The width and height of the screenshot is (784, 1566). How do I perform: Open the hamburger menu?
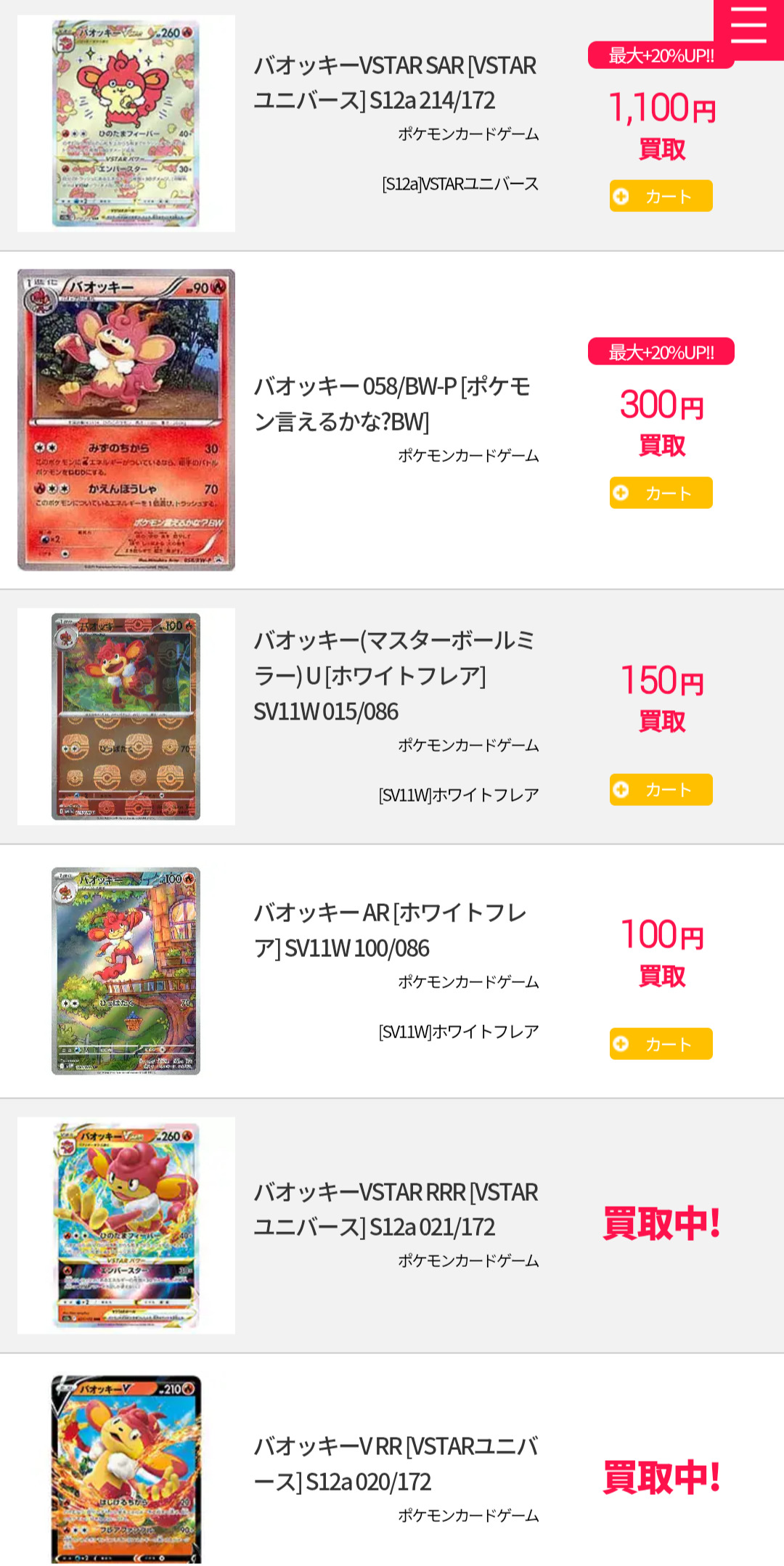click(x=748, y=27)
